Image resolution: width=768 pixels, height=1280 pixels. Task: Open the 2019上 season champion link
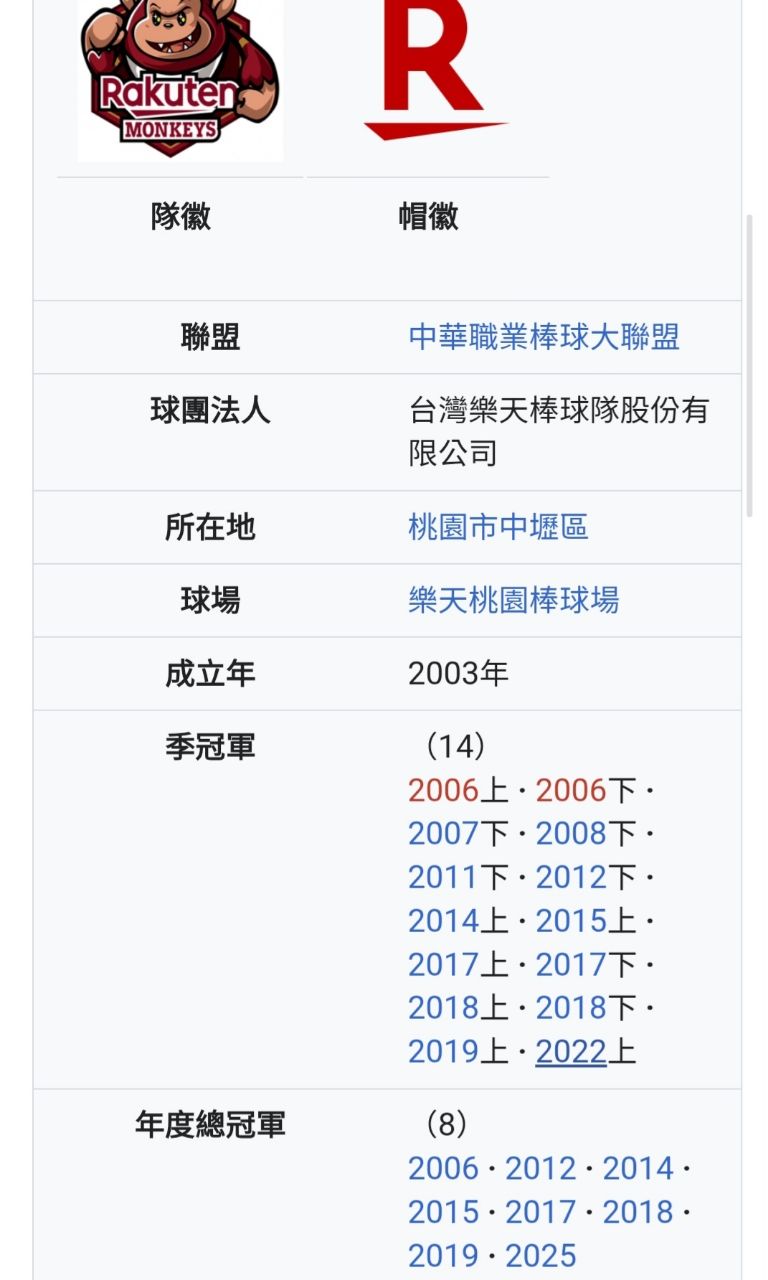click(444, 1052)
